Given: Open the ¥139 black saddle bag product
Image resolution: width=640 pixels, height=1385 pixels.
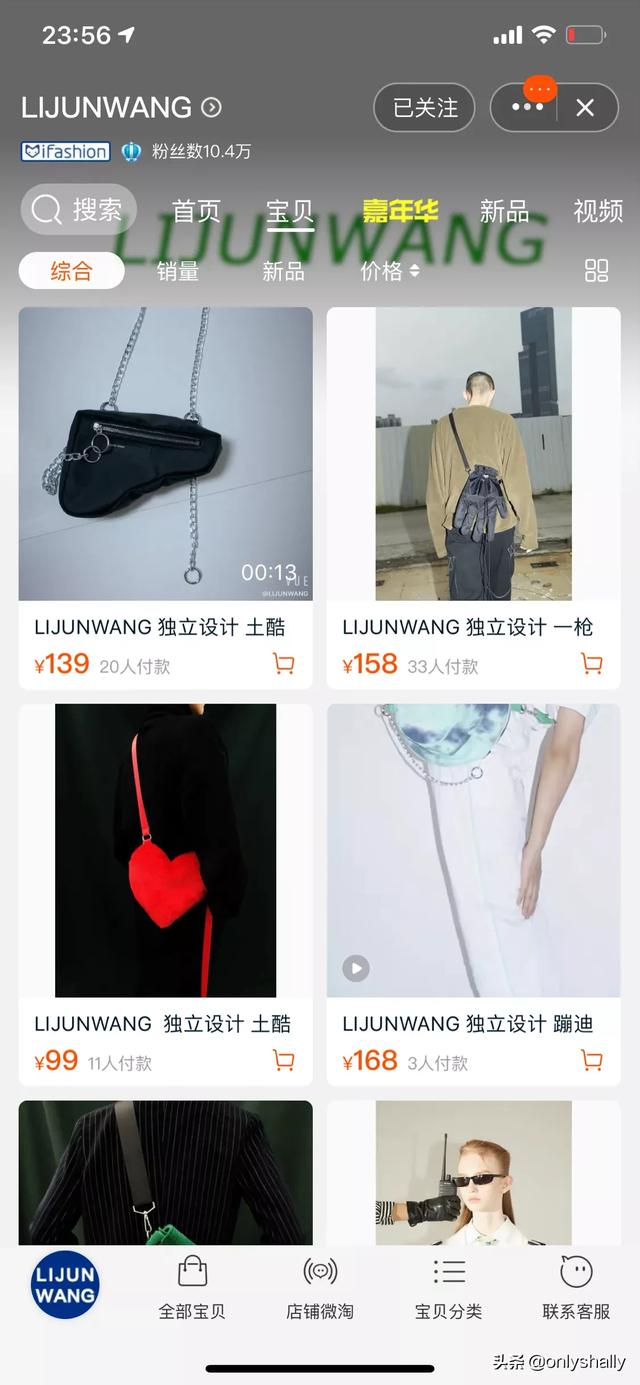Looking at the screenshot, I should [166, 454].
